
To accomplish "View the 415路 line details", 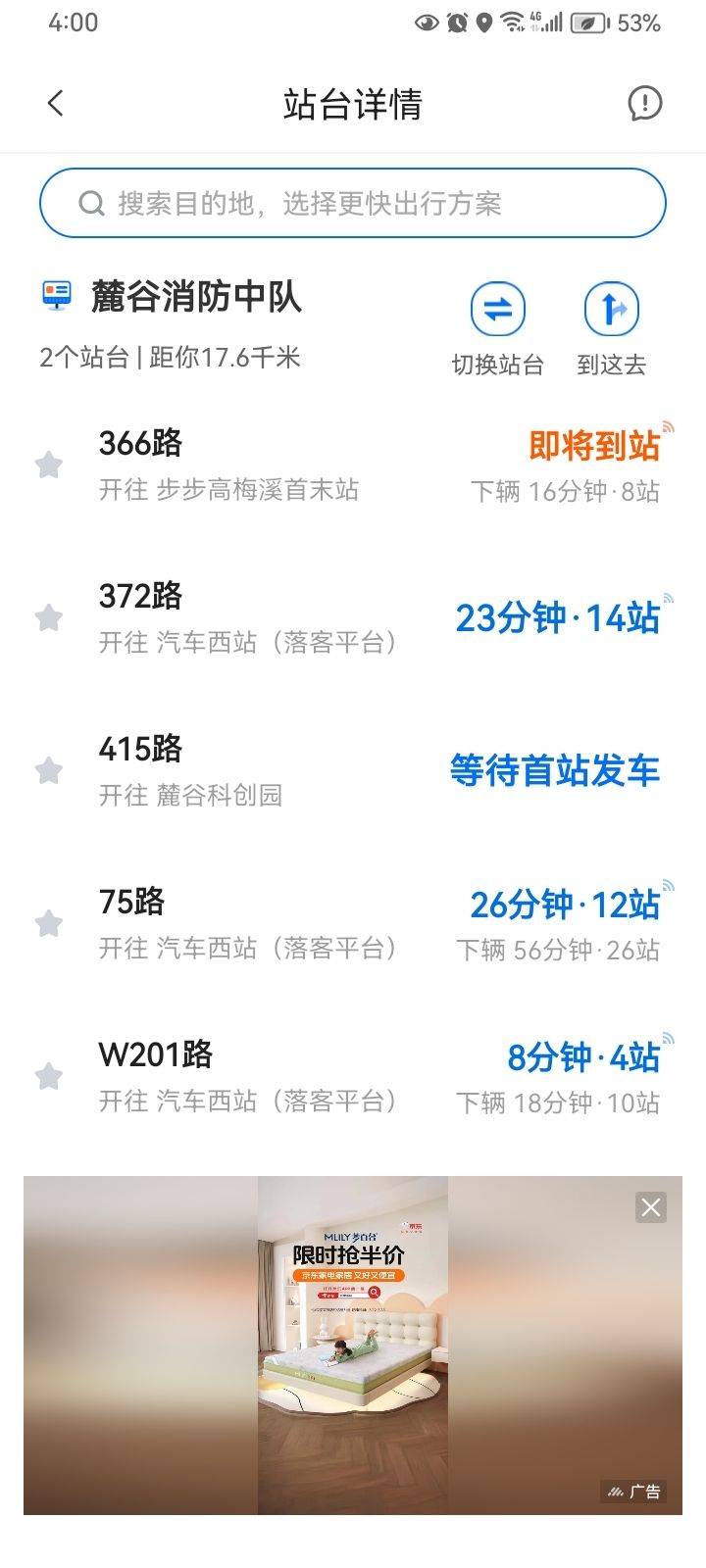I will coord(294,770).
